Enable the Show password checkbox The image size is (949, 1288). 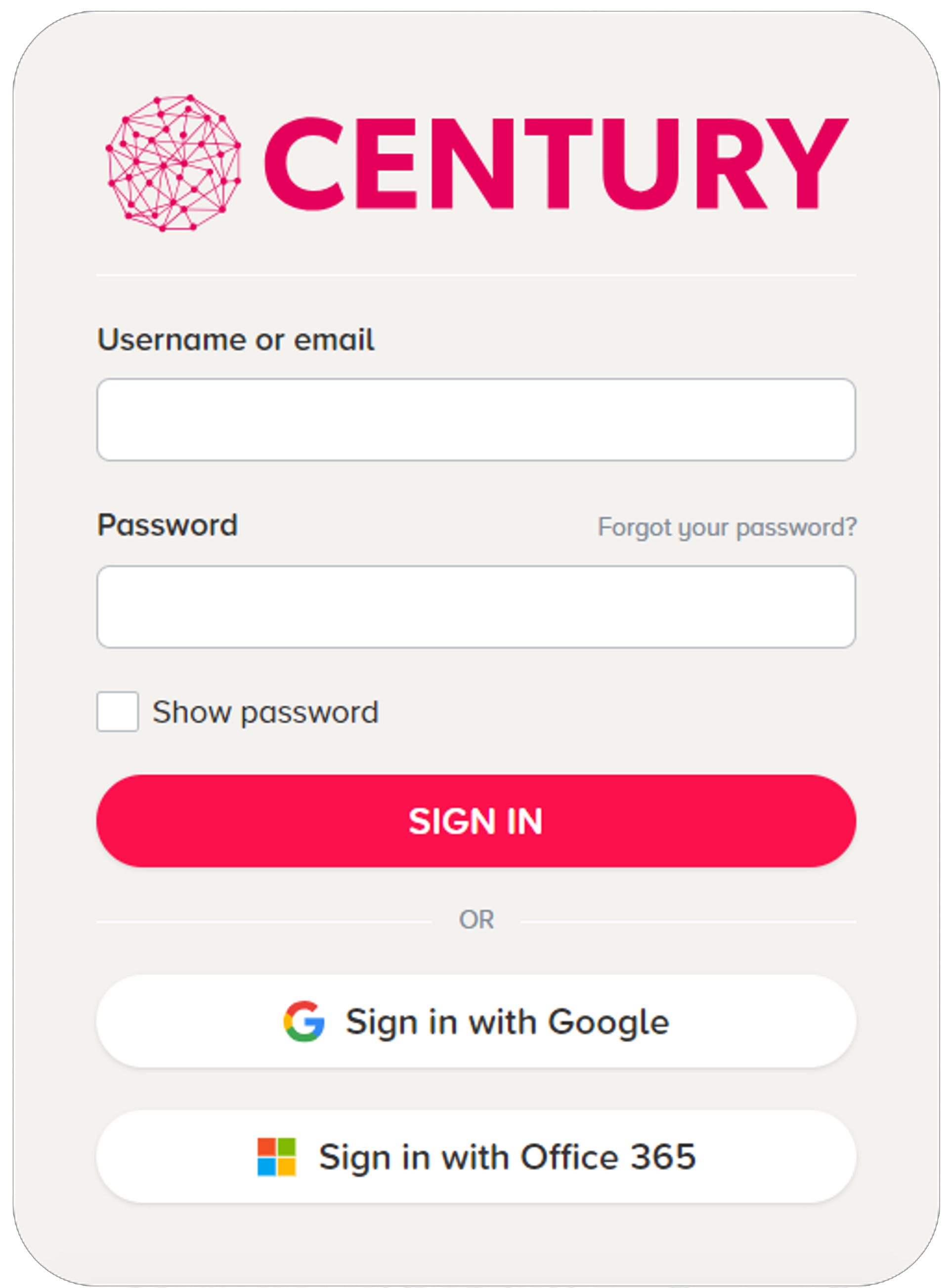click(x=118, y=711)
